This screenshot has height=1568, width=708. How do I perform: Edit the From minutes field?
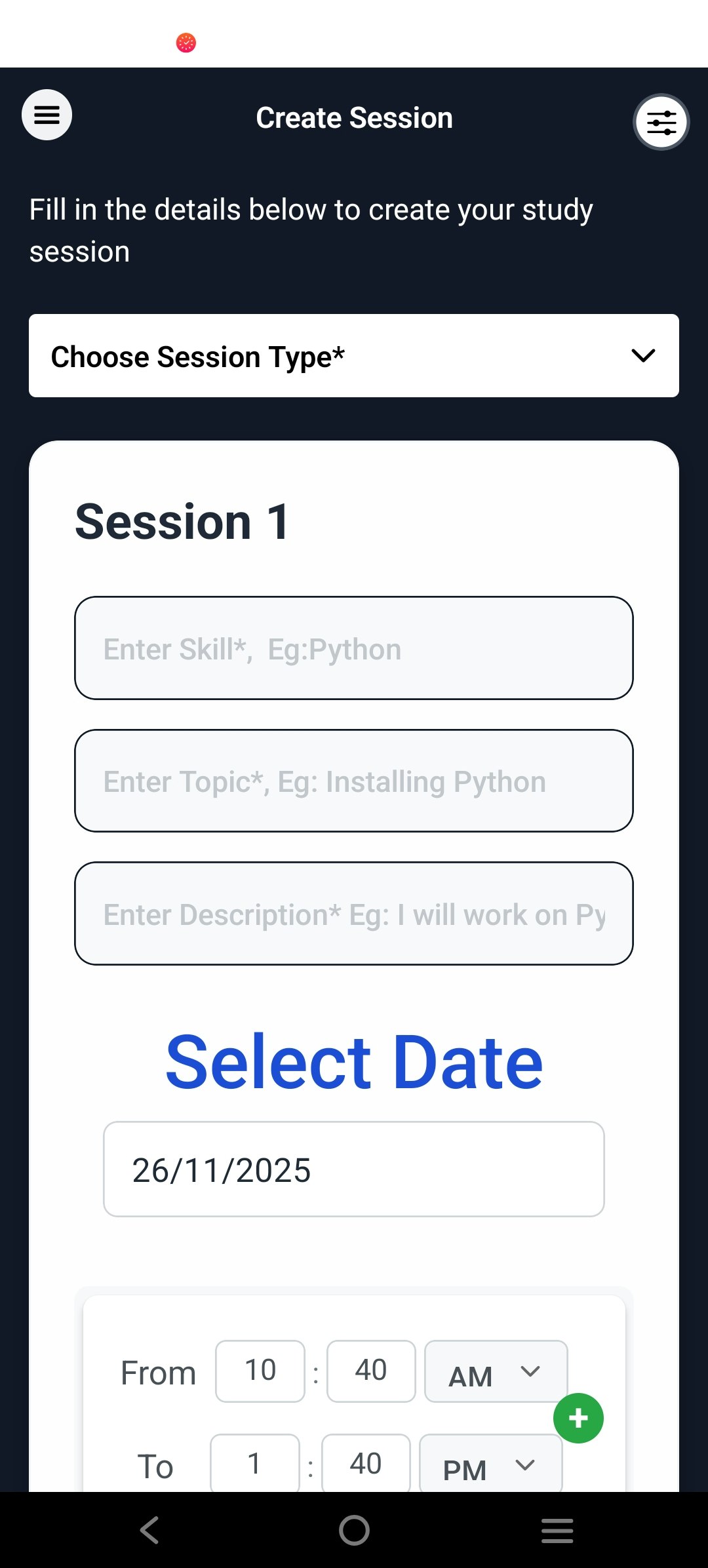tap(371, 1371)
